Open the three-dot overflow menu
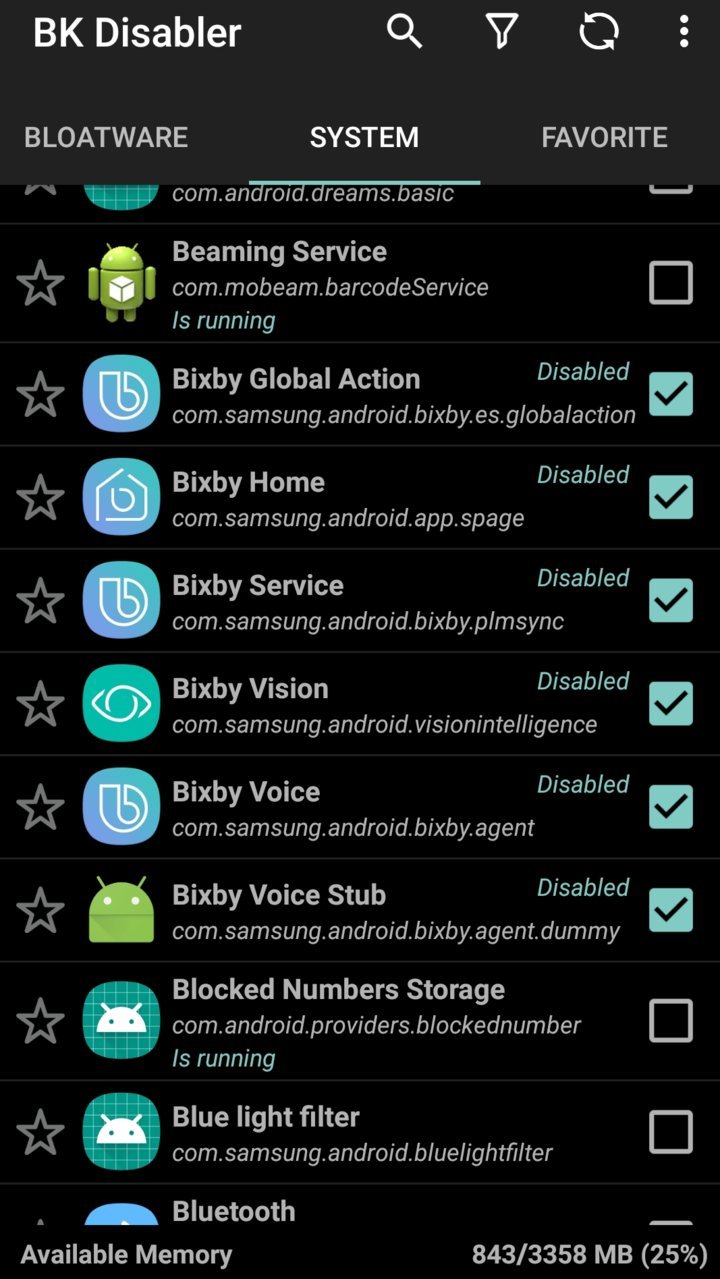The height and width of the screenshot is (1279, 720). coord(684,32)
